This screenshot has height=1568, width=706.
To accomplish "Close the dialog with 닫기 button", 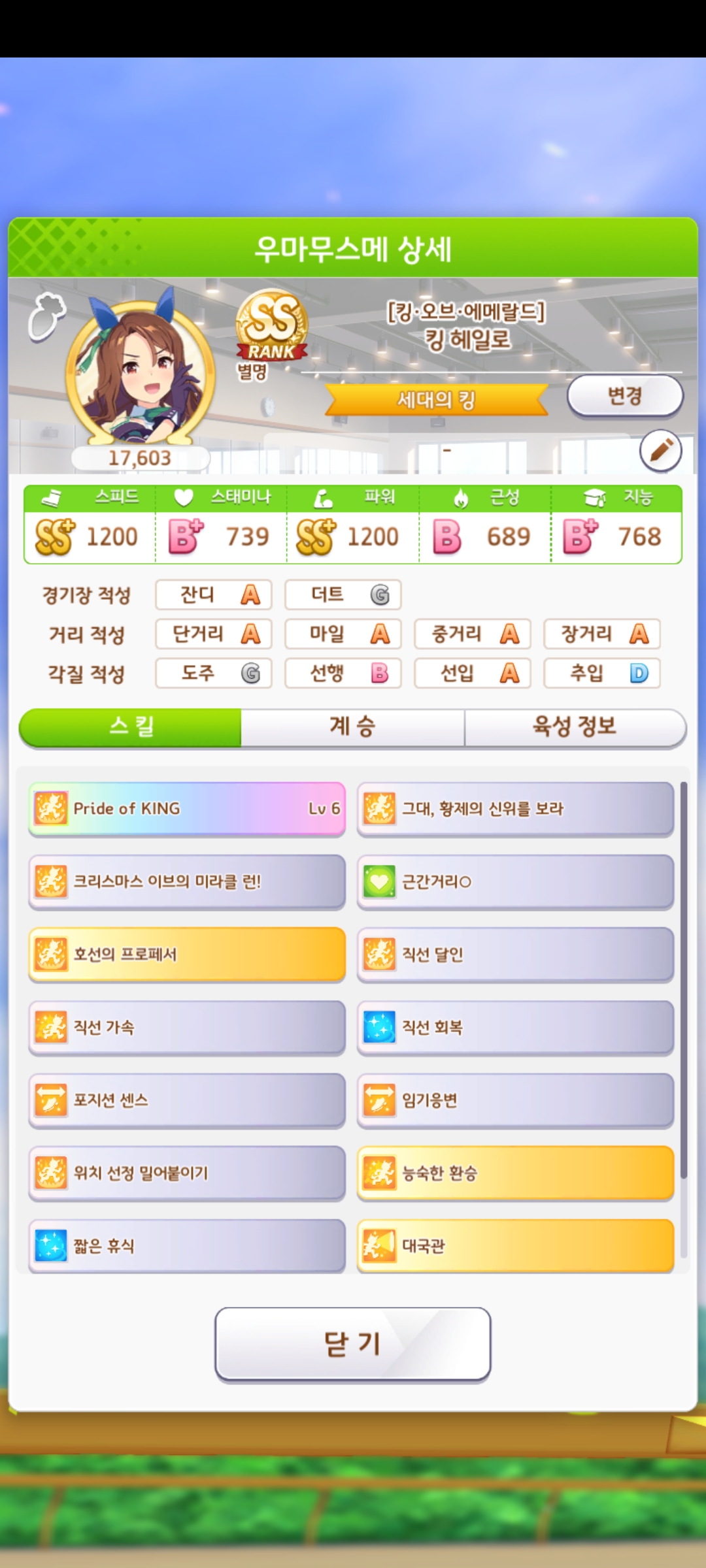I will coord(352,1344).
